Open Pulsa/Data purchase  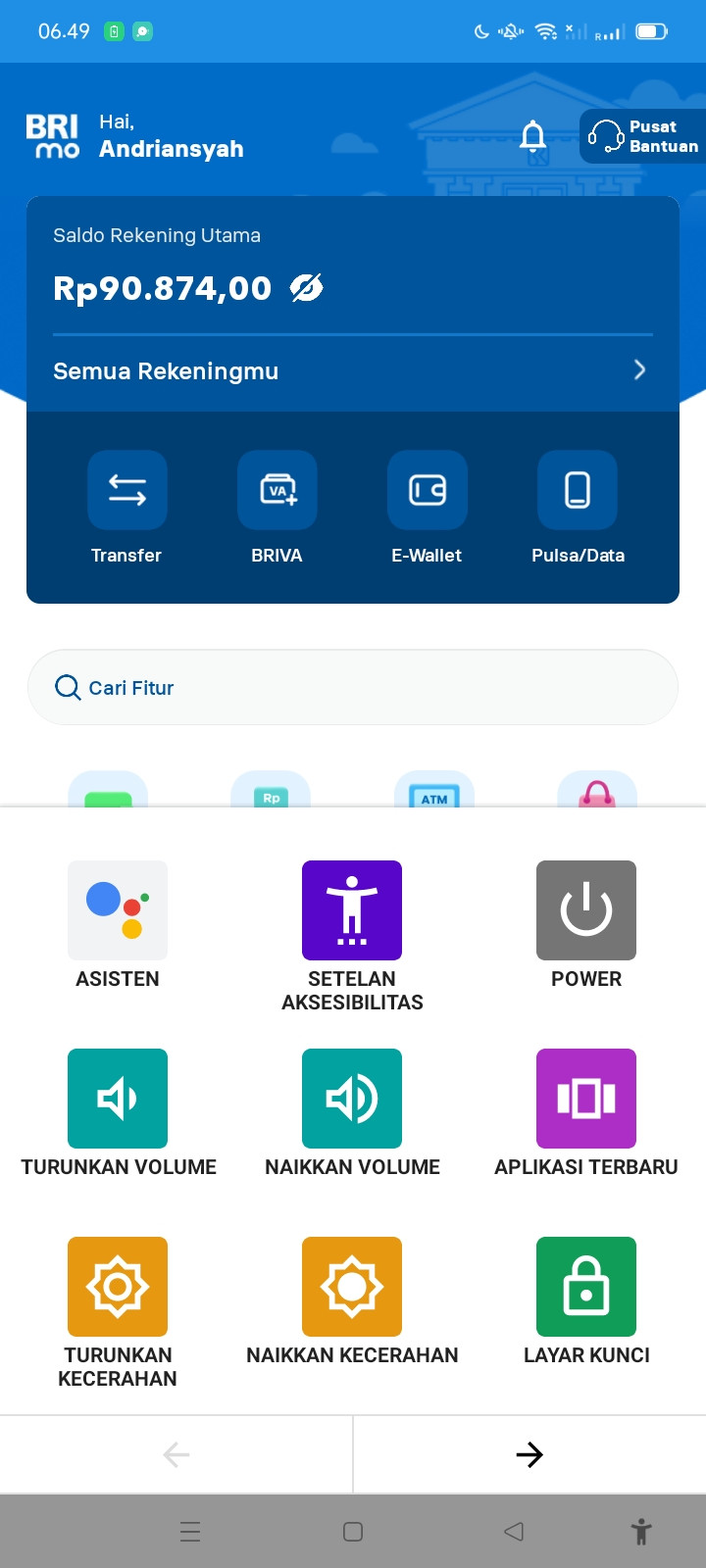coord(578,490)
